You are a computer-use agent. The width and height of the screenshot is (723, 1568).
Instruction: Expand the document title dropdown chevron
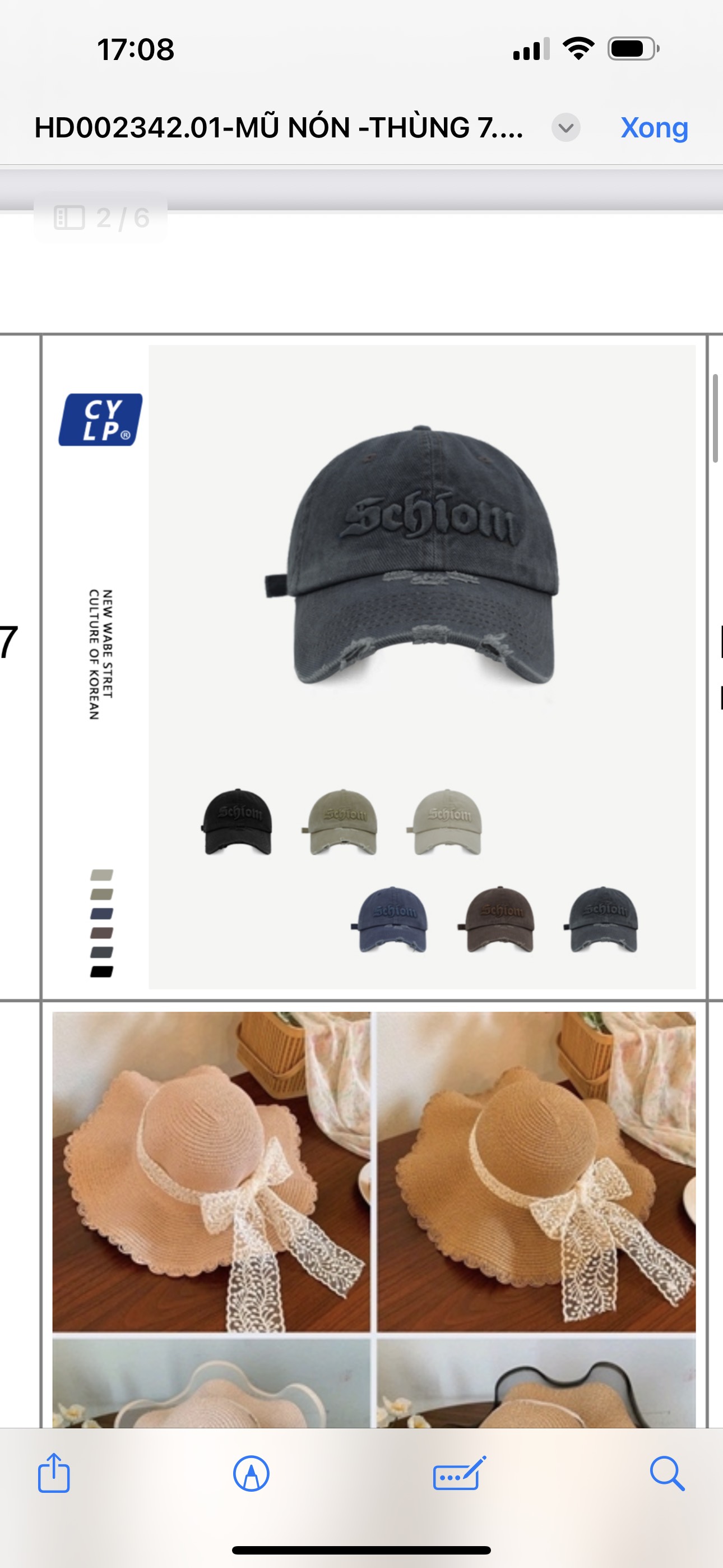pos(566,128)
